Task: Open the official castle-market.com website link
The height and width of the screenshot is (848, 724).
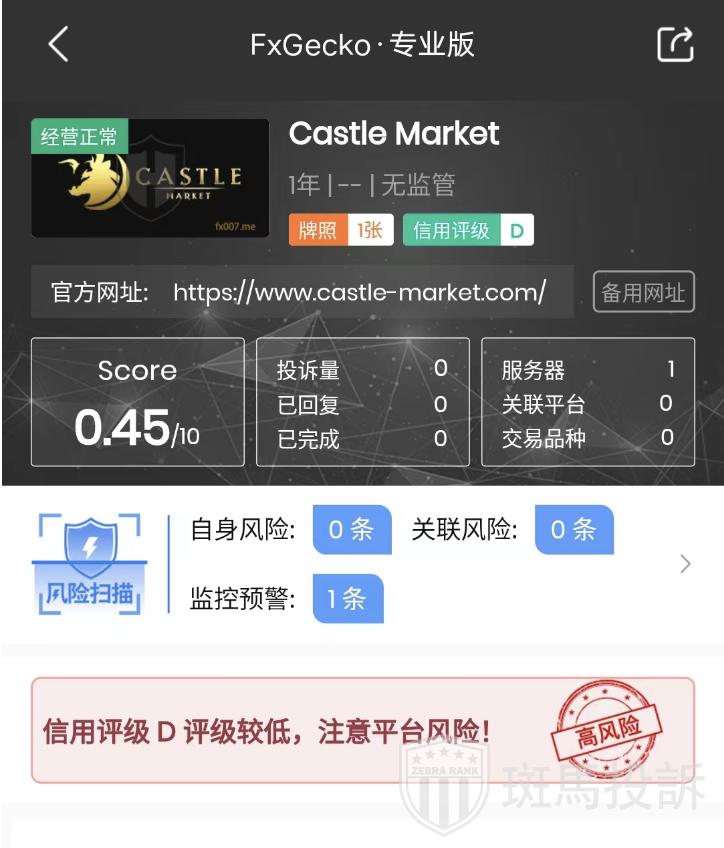Action: (x=359, y=292)
